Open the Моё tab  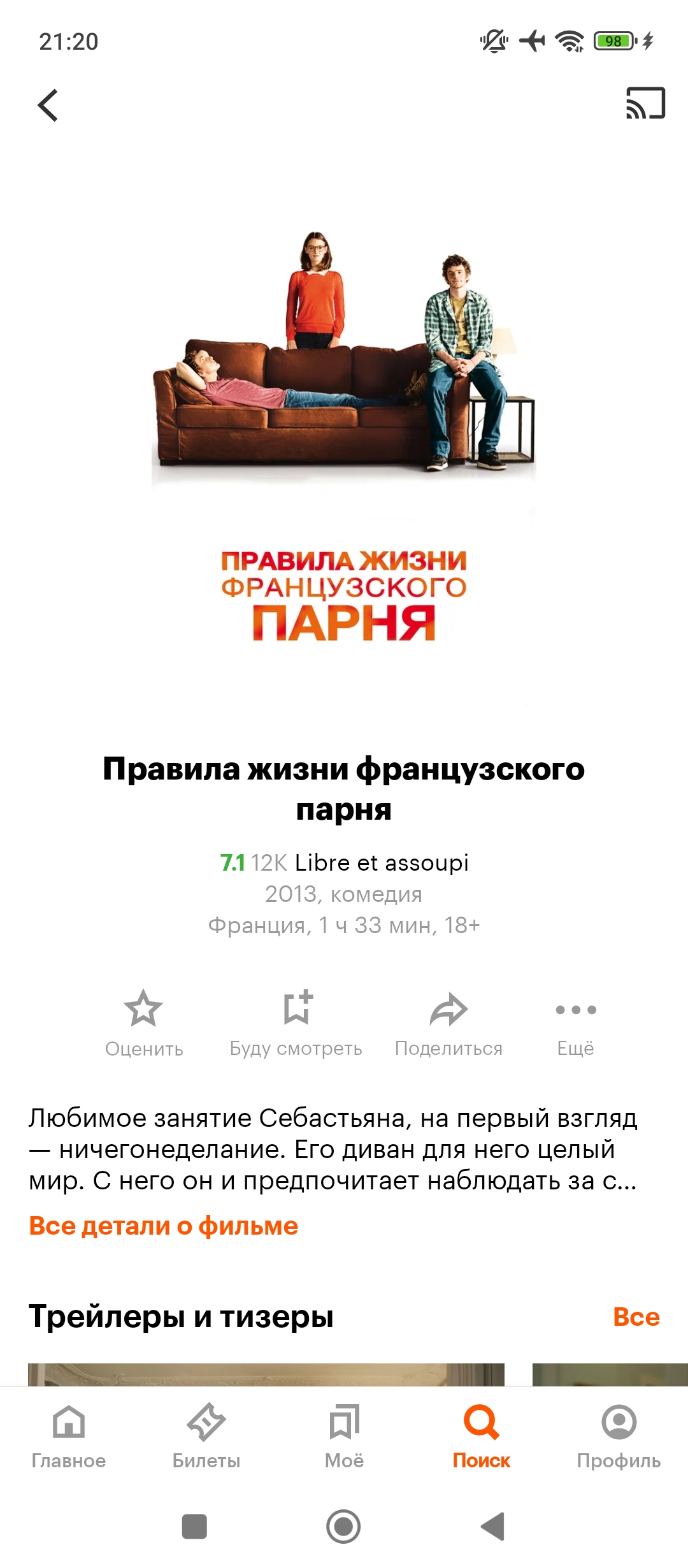[x=344, y=1434]
